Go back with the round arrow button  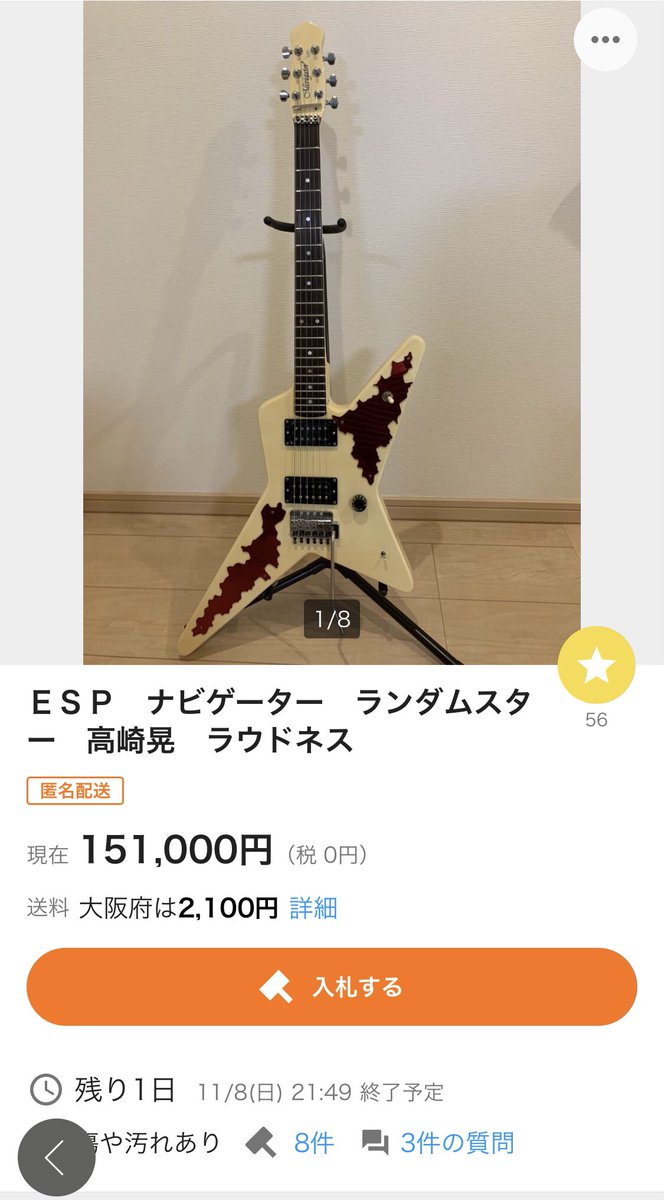56,1157
